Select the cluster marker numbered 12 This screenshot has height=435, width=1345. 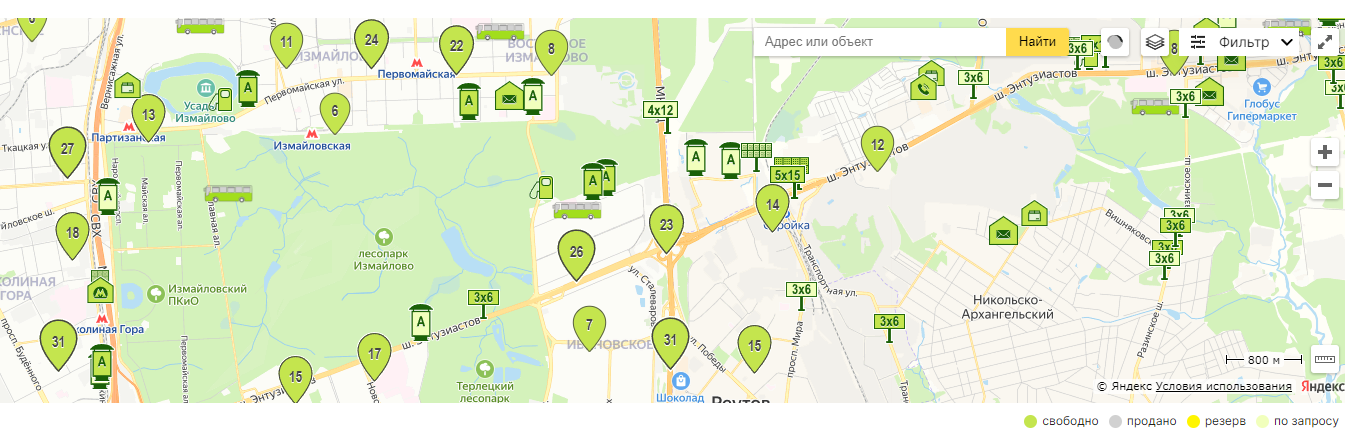point(877,145)
